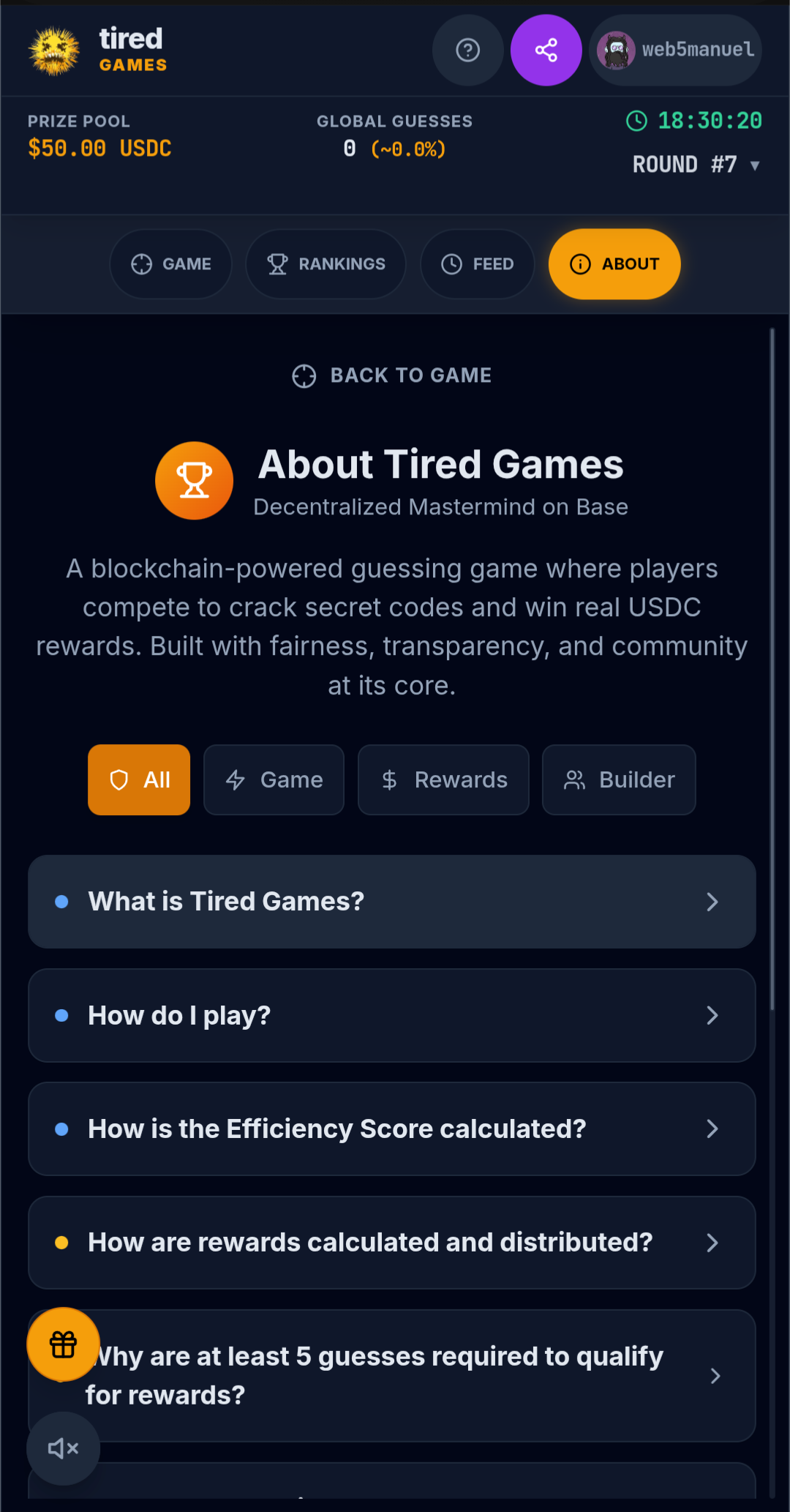
Task: Toggle the muted sound button
Action: pos(64,1448)
